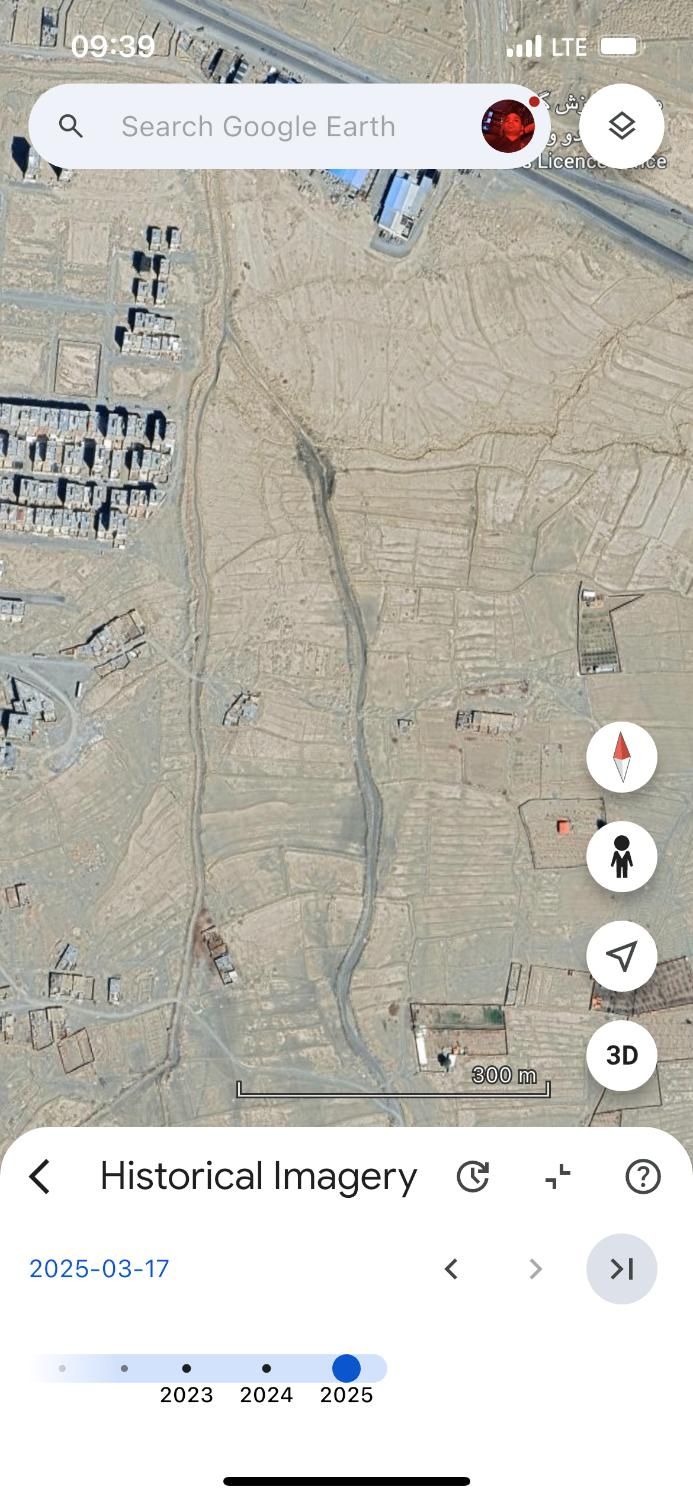
Task: Select the 2023 timeline point
Action: point(187,1369)
